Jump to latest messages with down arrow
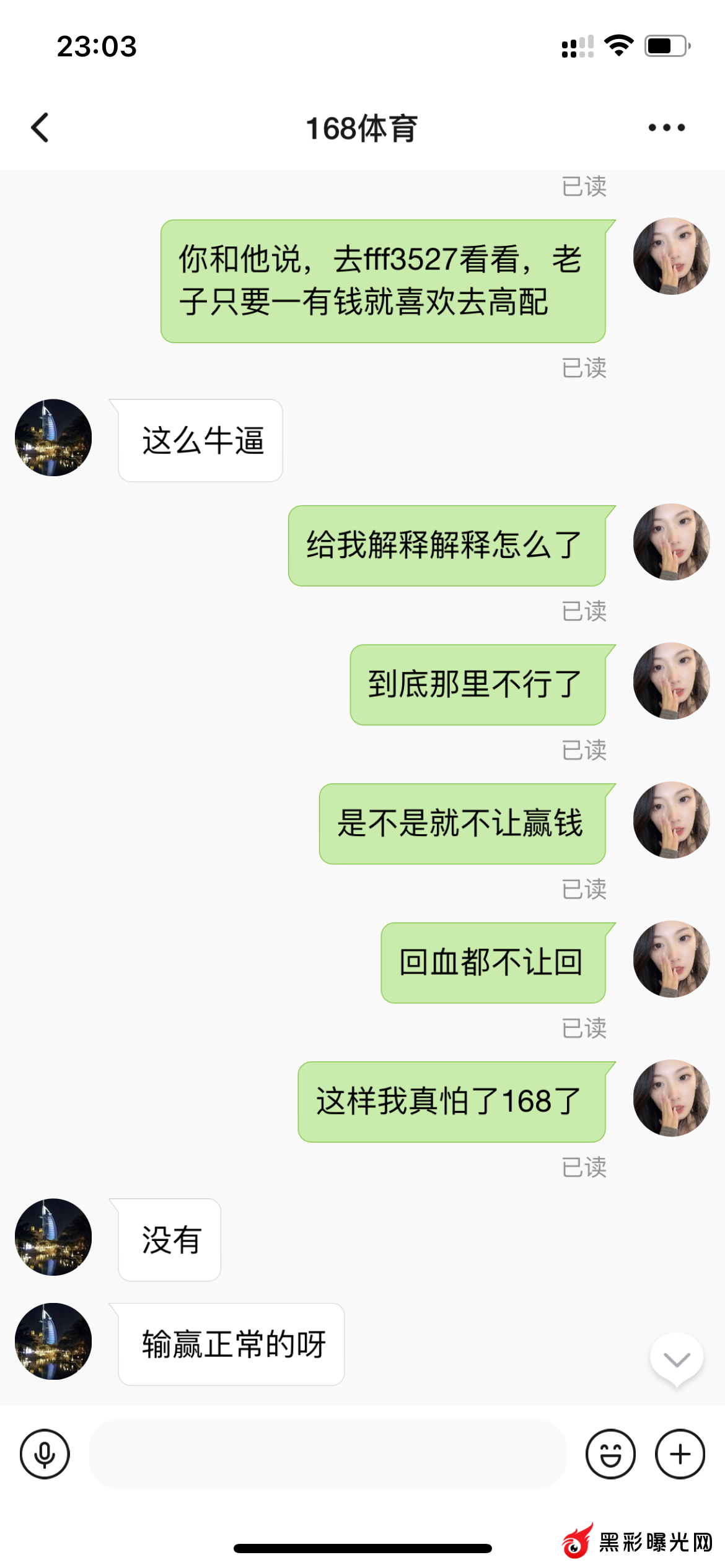Image resolution: width=725 pixels, height=1568 pixels. pos(676,1359)
